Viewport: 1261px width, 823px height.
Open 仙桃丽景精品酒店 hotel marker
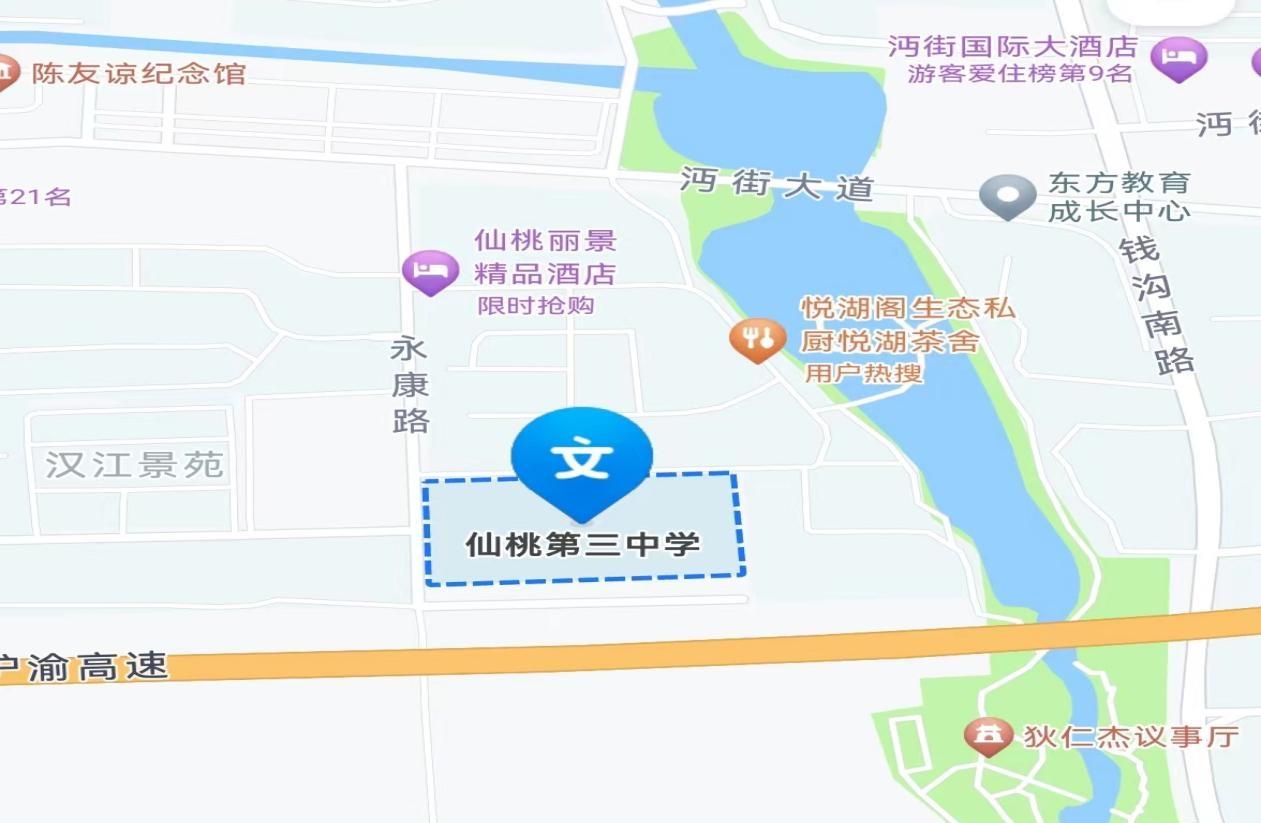coord(430,270)
